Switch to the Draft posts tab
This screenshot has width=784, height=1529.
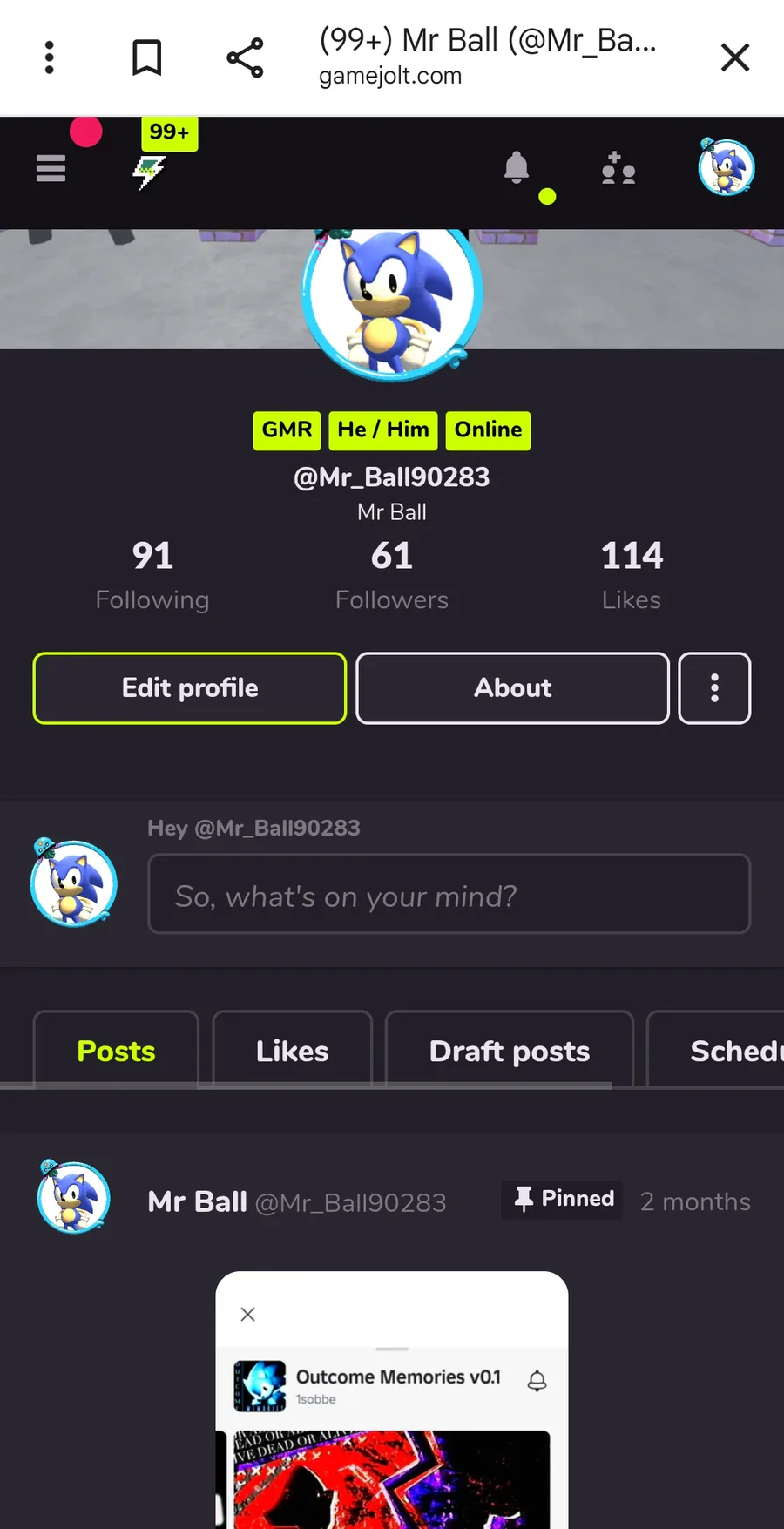(x=509, y=1051)
